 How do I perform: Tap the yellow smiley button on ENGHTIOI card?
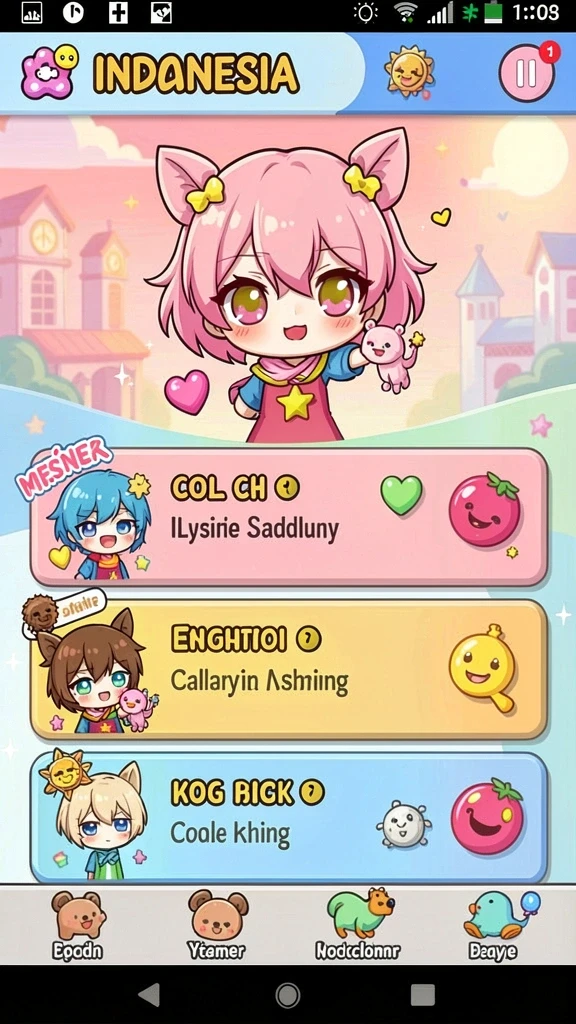483,667
